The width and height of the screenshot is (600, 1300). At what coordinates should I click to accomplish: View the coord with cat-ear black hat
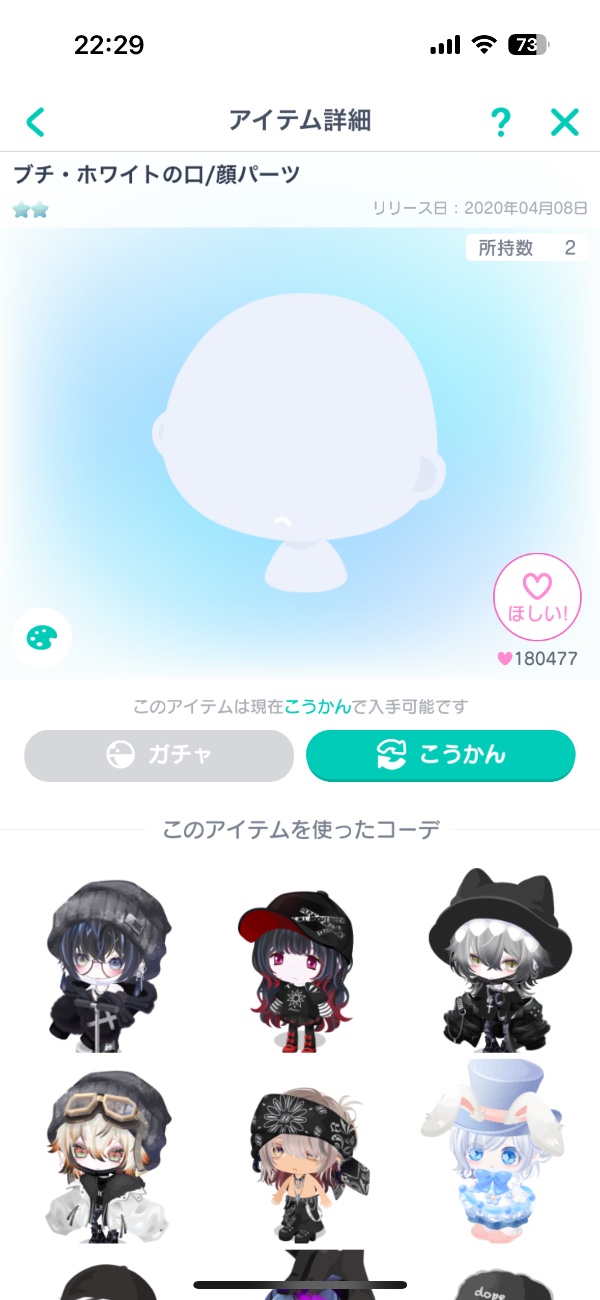(x=500, y=960)
